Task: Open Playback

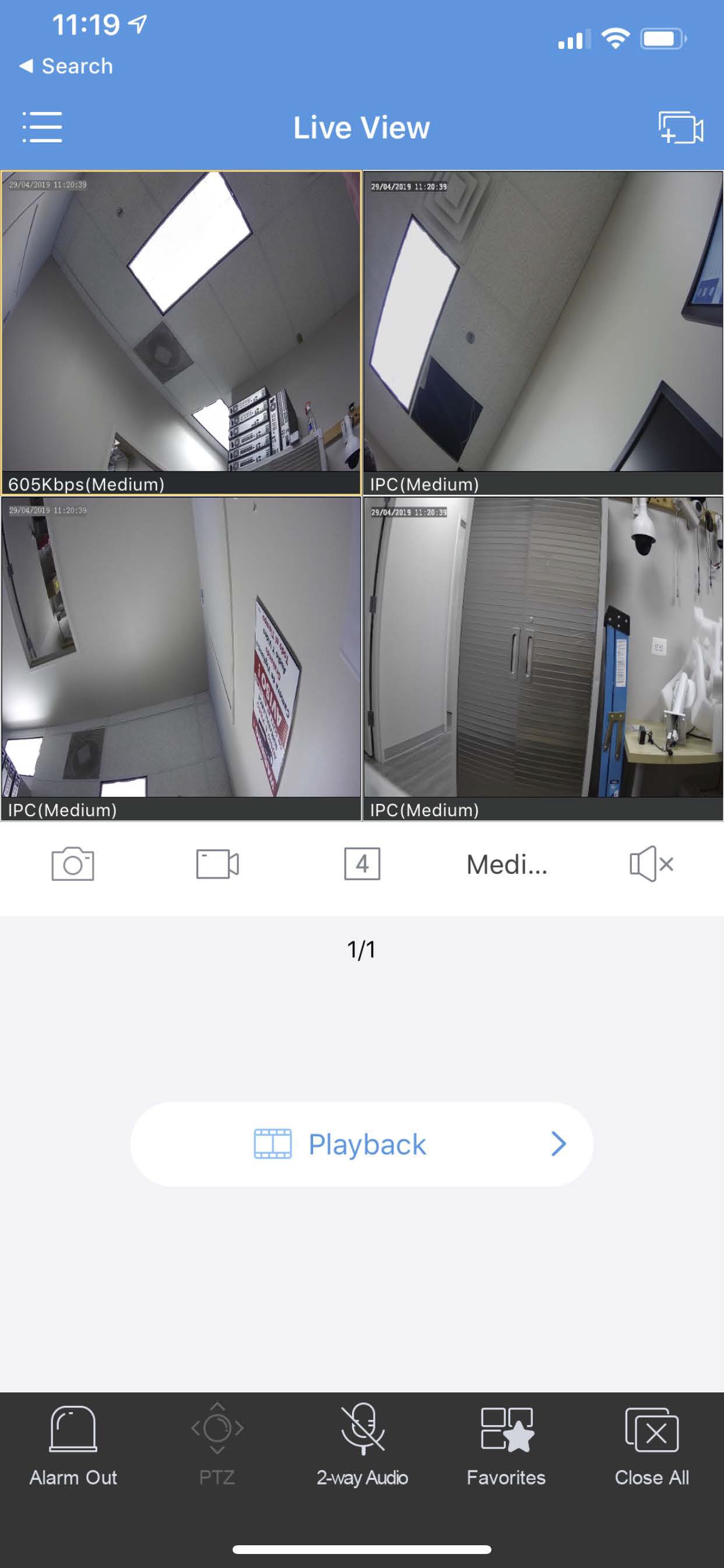Action: pyautogui.click(x=362, y=1144)
